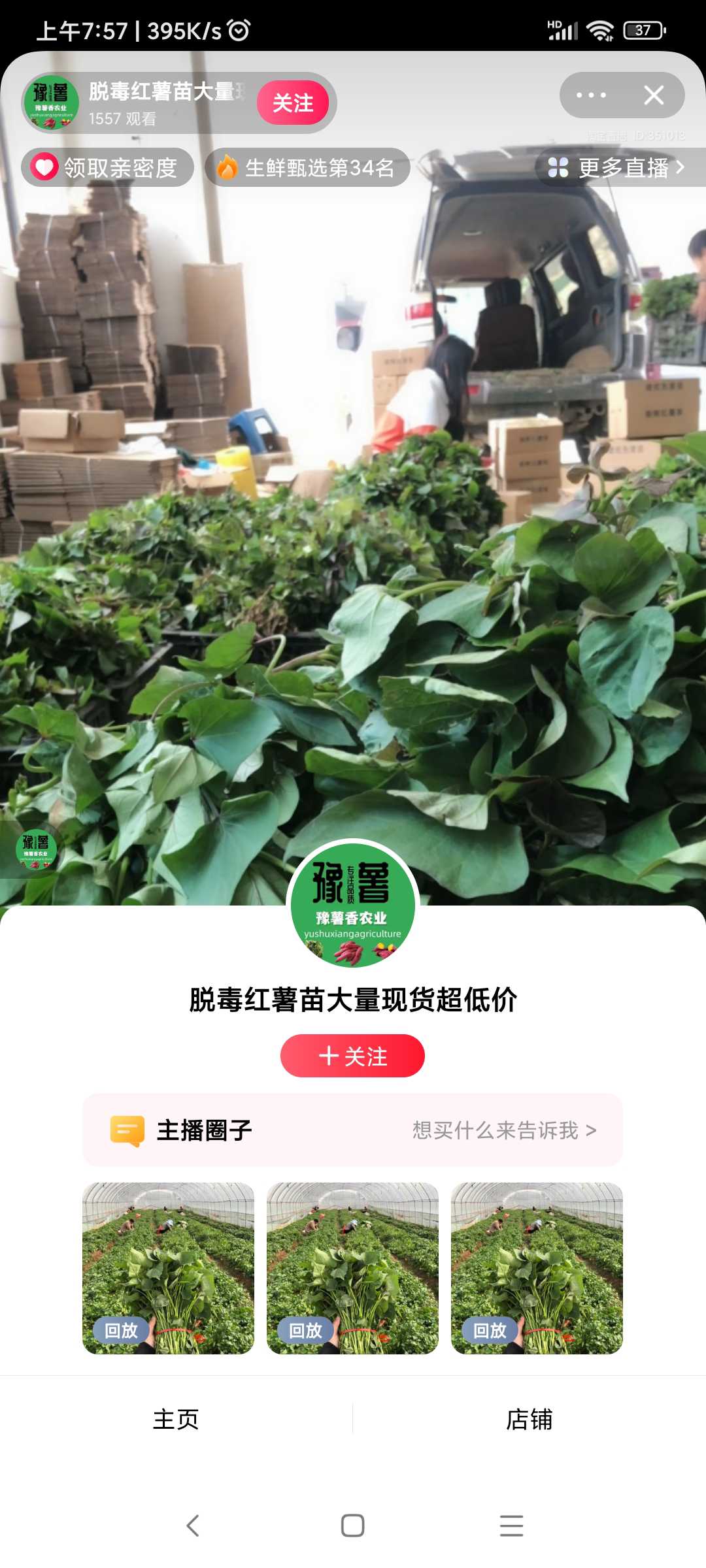
Task: Open 生鲜甄选第34名 ranking chip
Action: [x=307, y=167]
